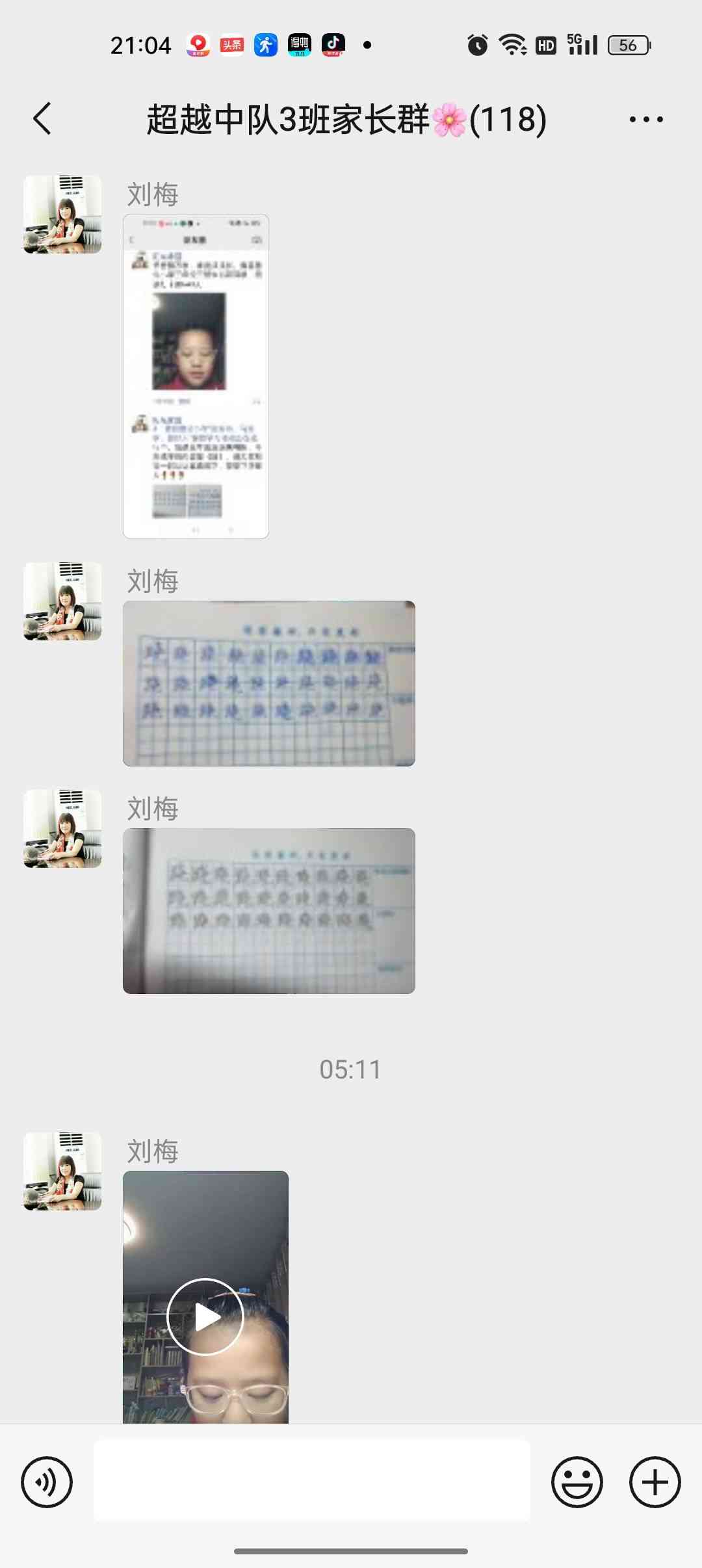The width and height of the screenshot is (702, 1568).
Task: Switch to voice message input
Action: (x=47, y=1482)
